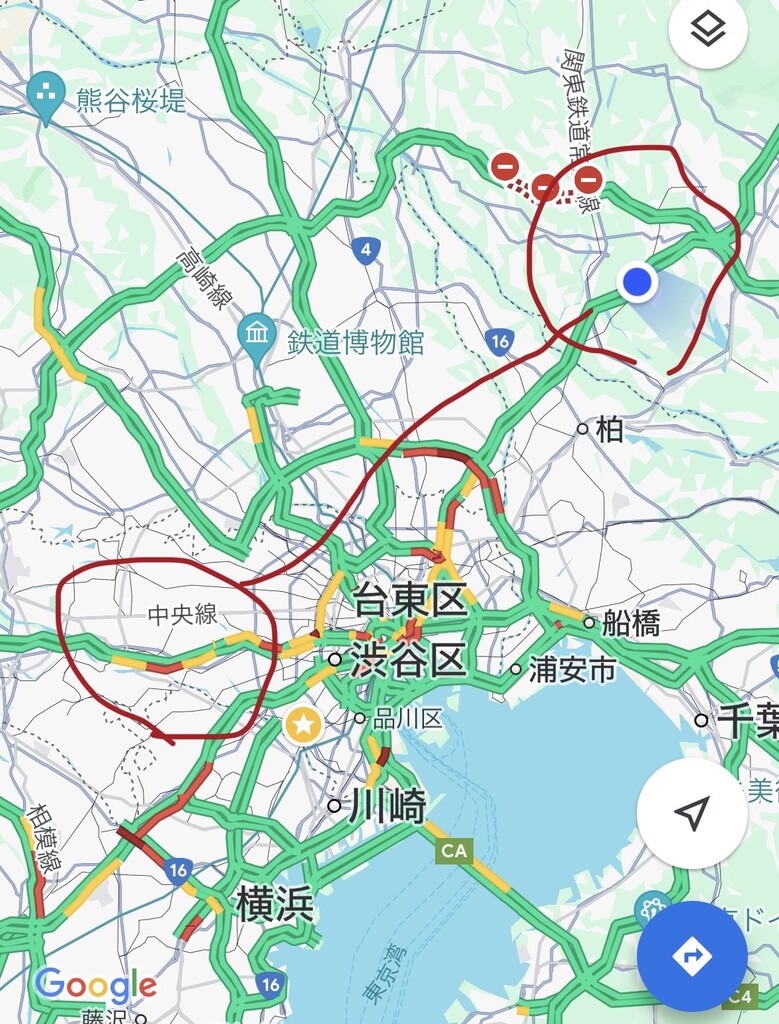This screenshot has height=1024, width=779.
Task: Open the map layers selector
Action: click(708, 31)
